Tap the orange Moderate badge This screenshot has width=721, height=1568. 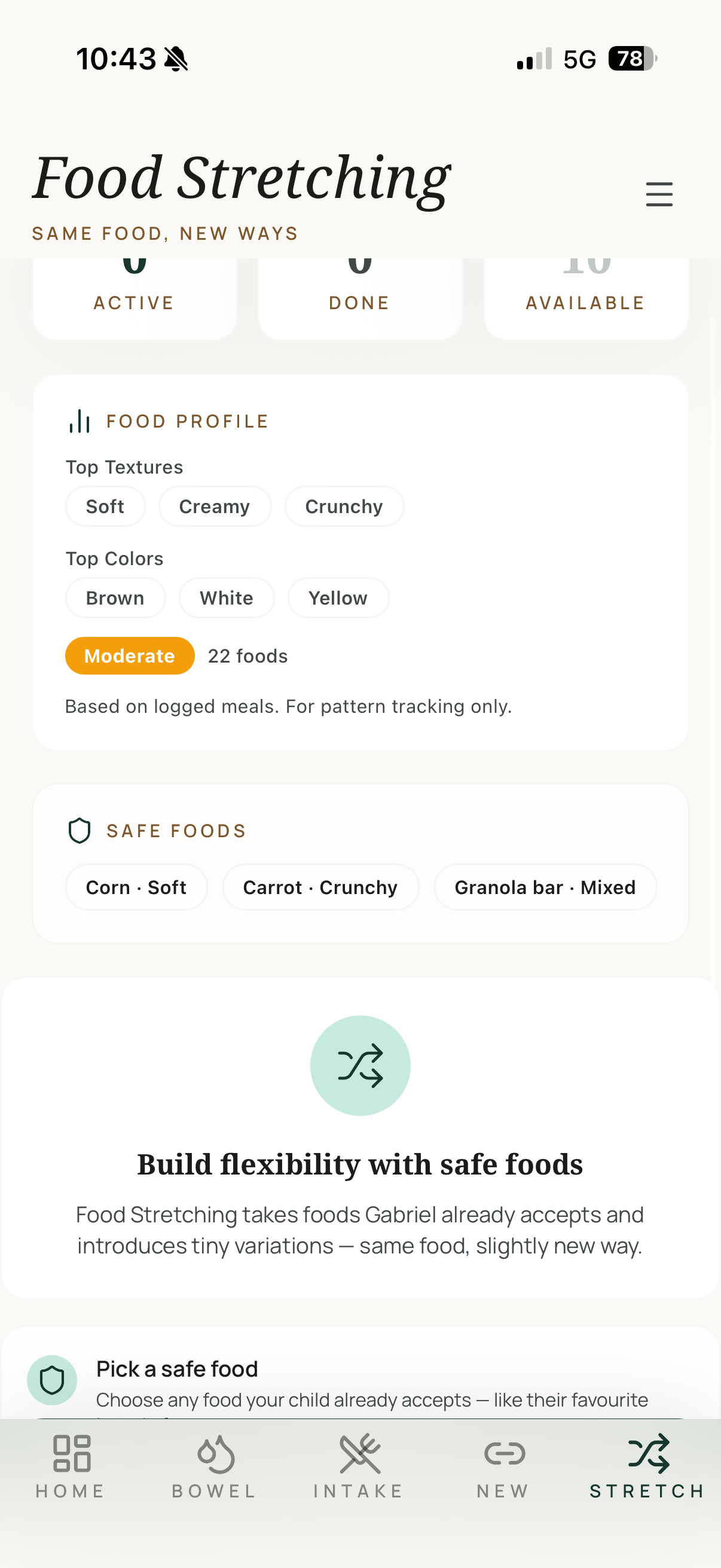point(129,655)
